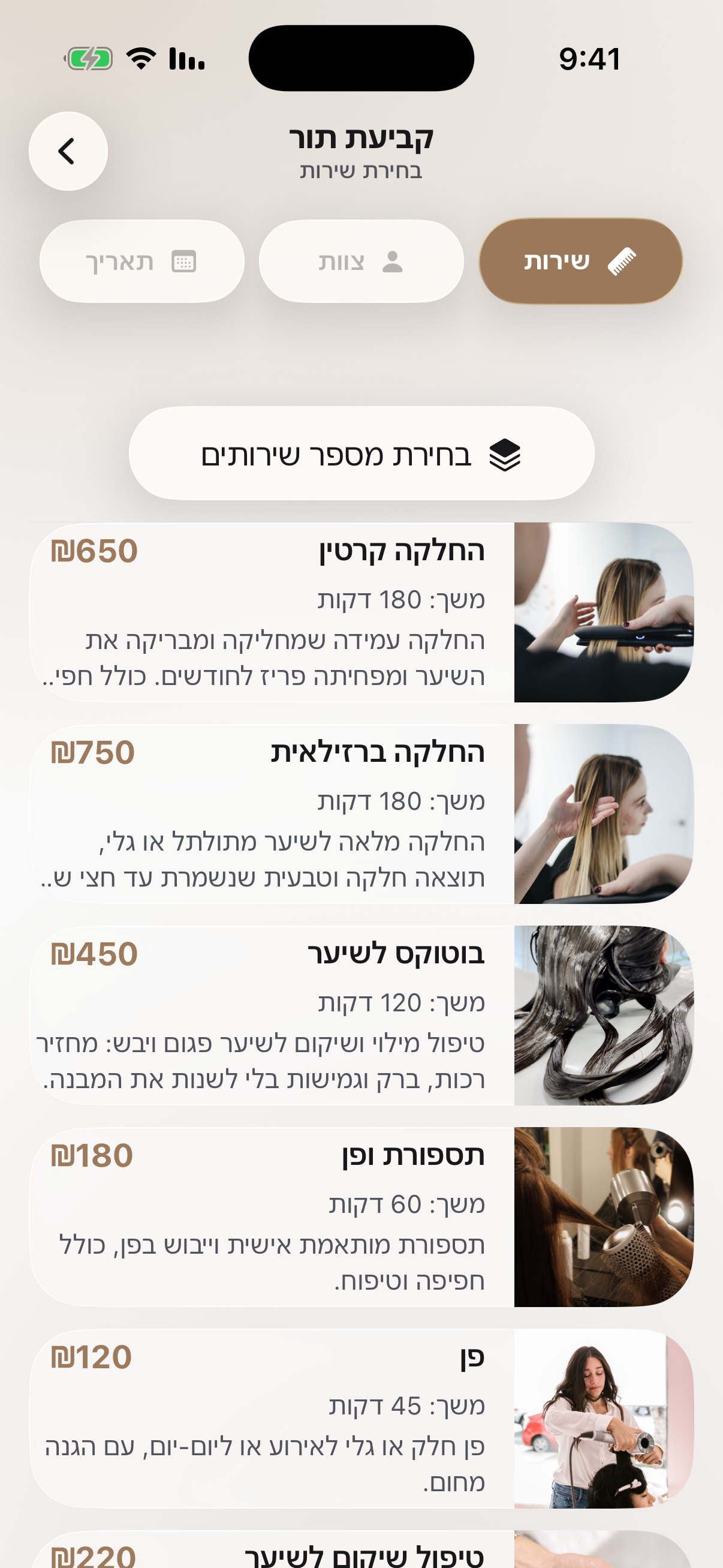Select the פן service for ₪120

point(361,1418)
